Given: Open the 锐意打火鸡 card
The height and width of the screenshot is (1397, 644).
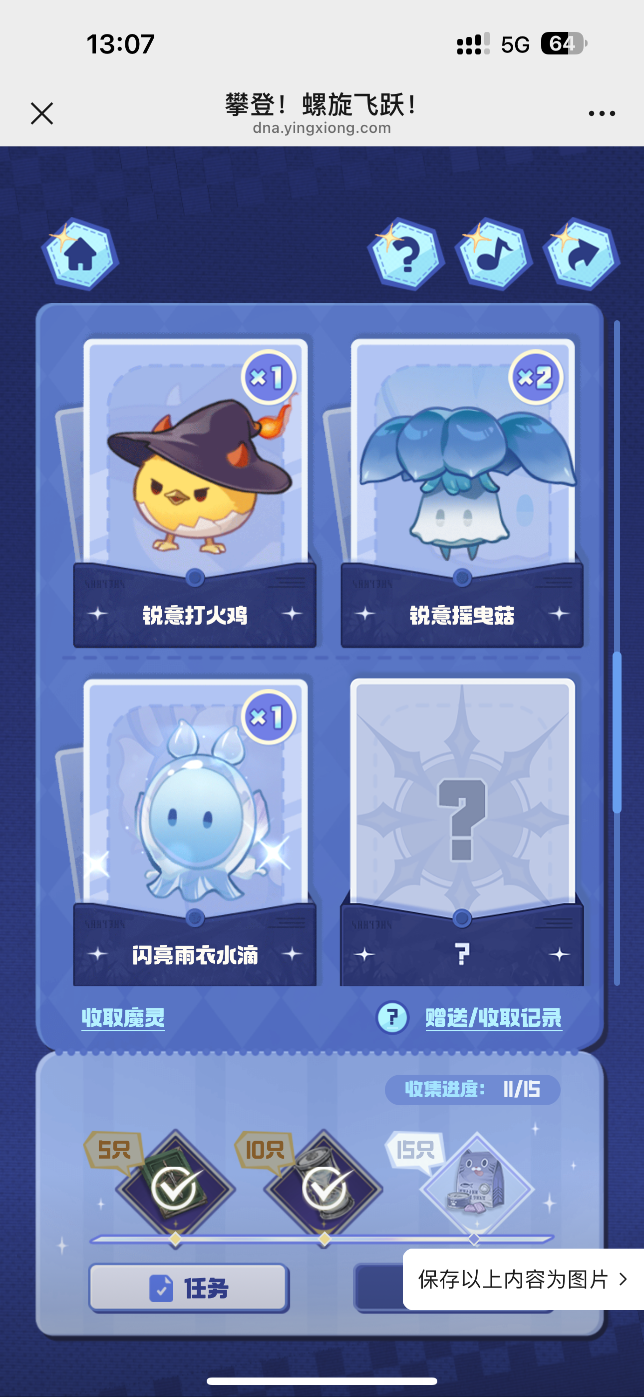Looking at the screenshot, I should point(195,490).
